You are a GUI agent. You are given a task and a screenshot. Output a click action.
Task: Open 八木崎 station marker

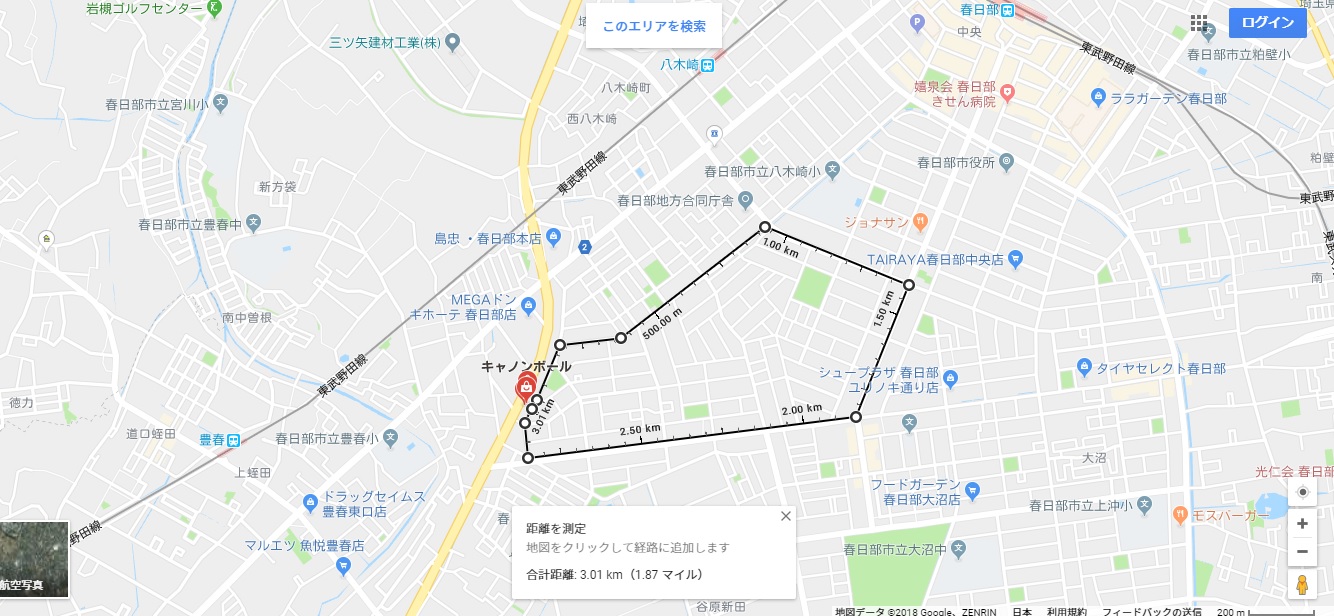(708, 65)
